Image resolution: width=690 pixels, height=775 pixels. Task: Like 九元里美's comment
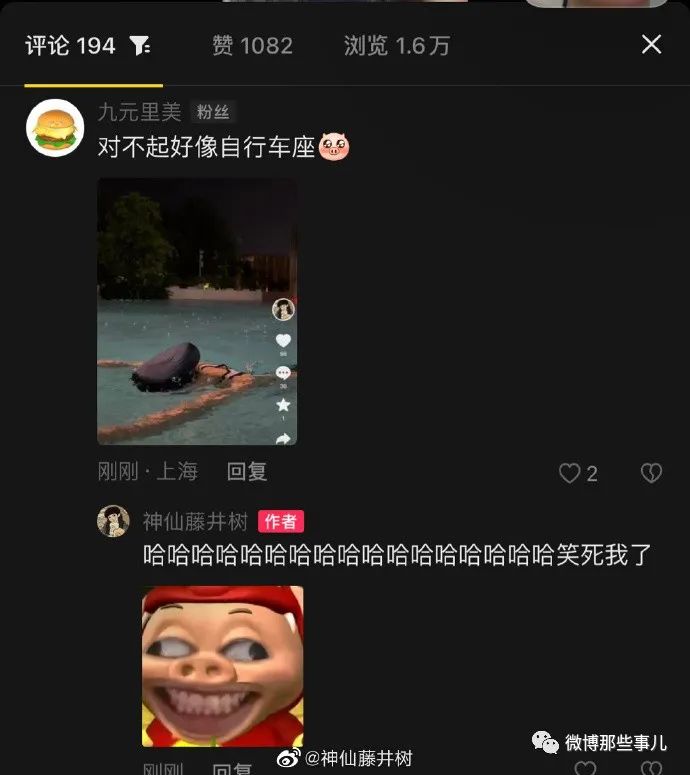[570, 473]
